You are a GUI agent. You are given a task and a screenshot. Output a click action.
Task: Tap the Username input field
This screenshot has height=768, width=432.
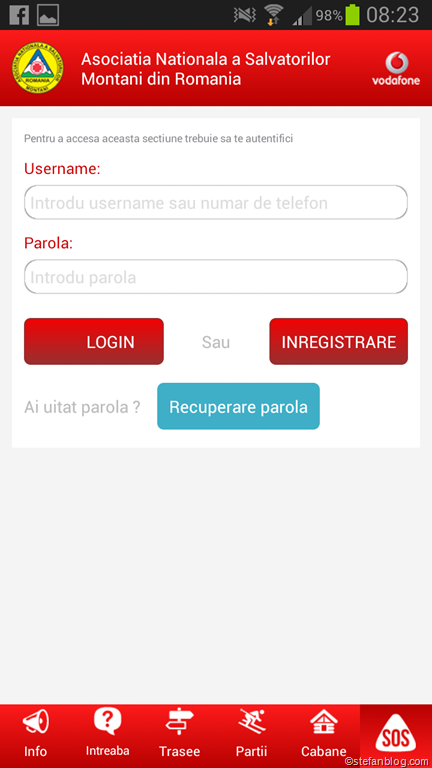click(216, 202)
